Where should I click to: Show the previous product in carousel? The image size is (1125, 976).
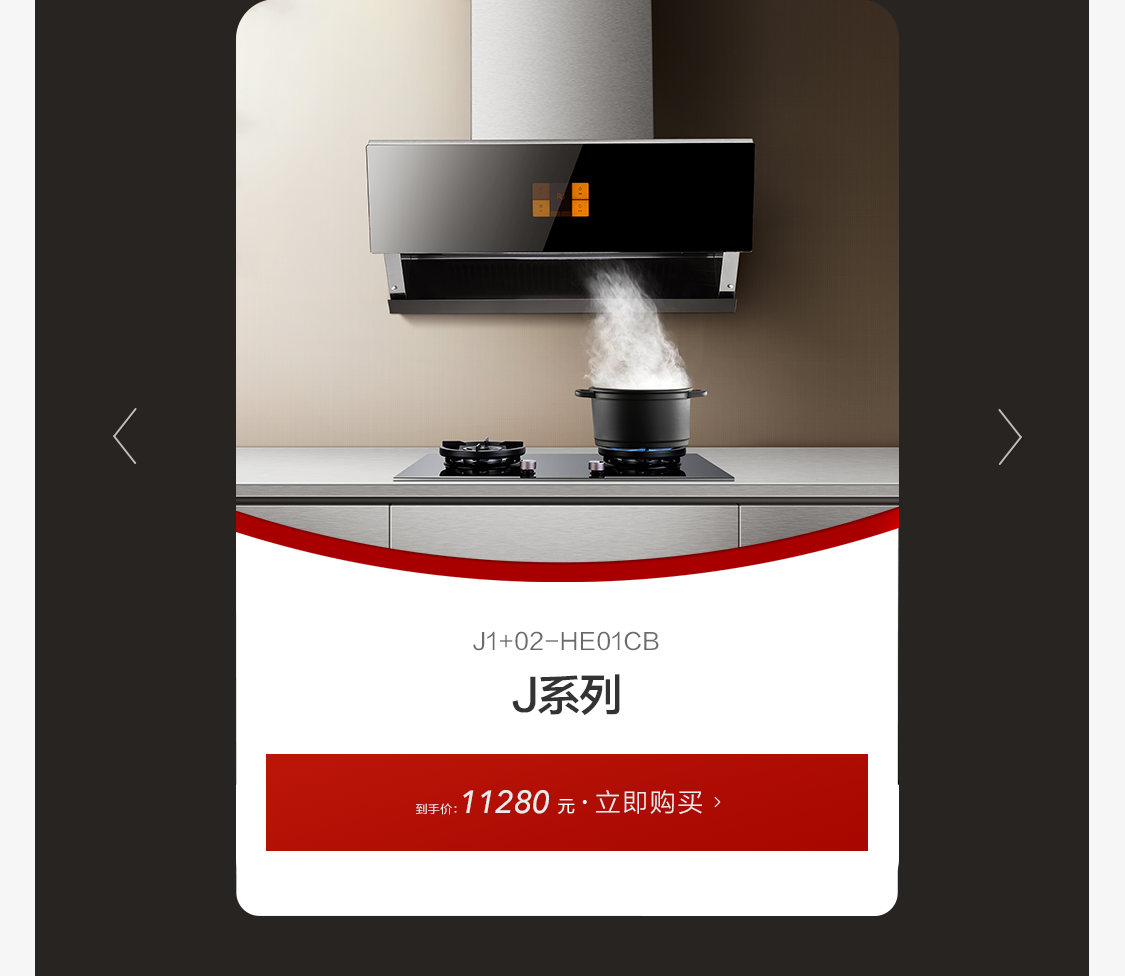(x=125, y=436)
